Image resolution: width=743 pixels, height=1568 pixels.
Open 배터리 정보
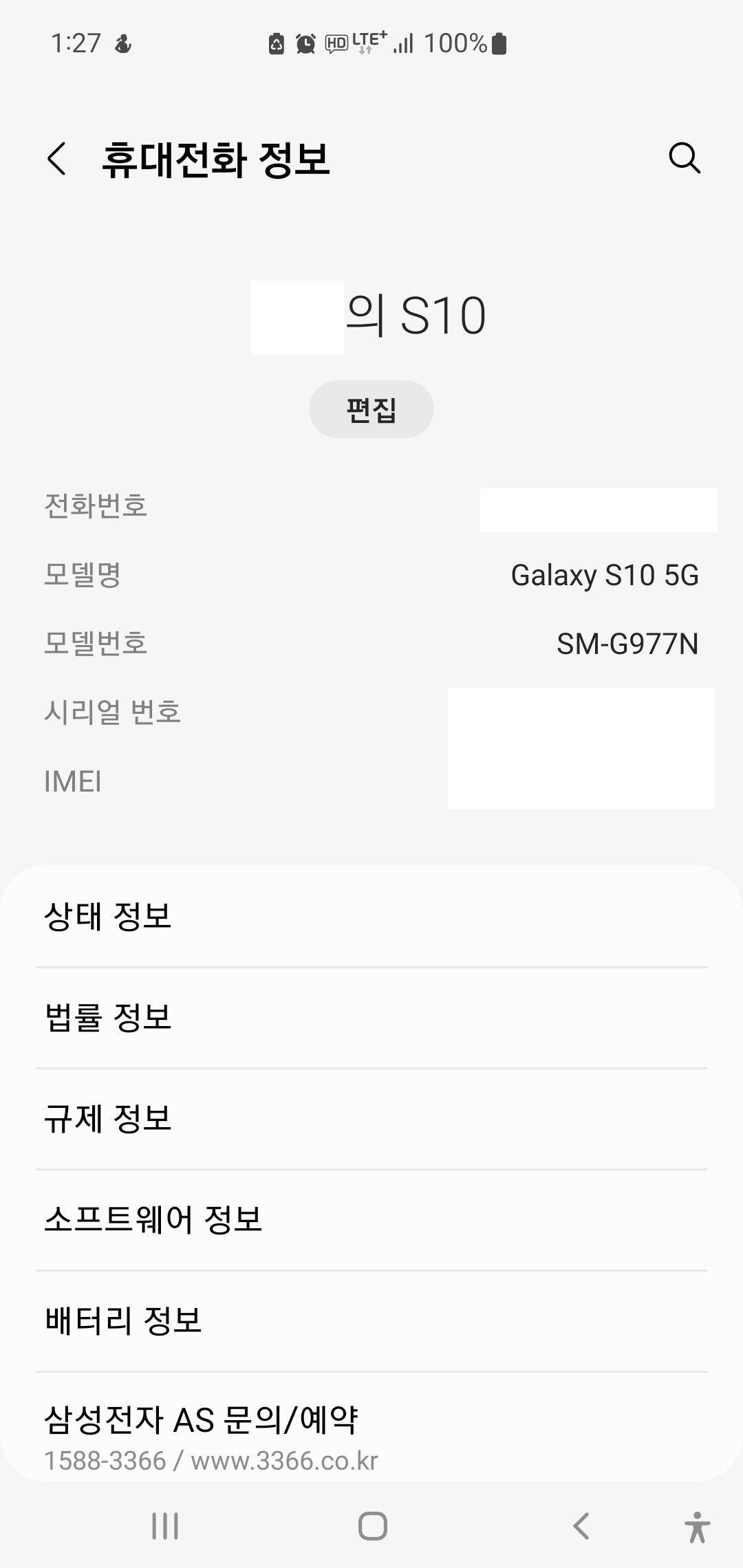[371, 1321]
